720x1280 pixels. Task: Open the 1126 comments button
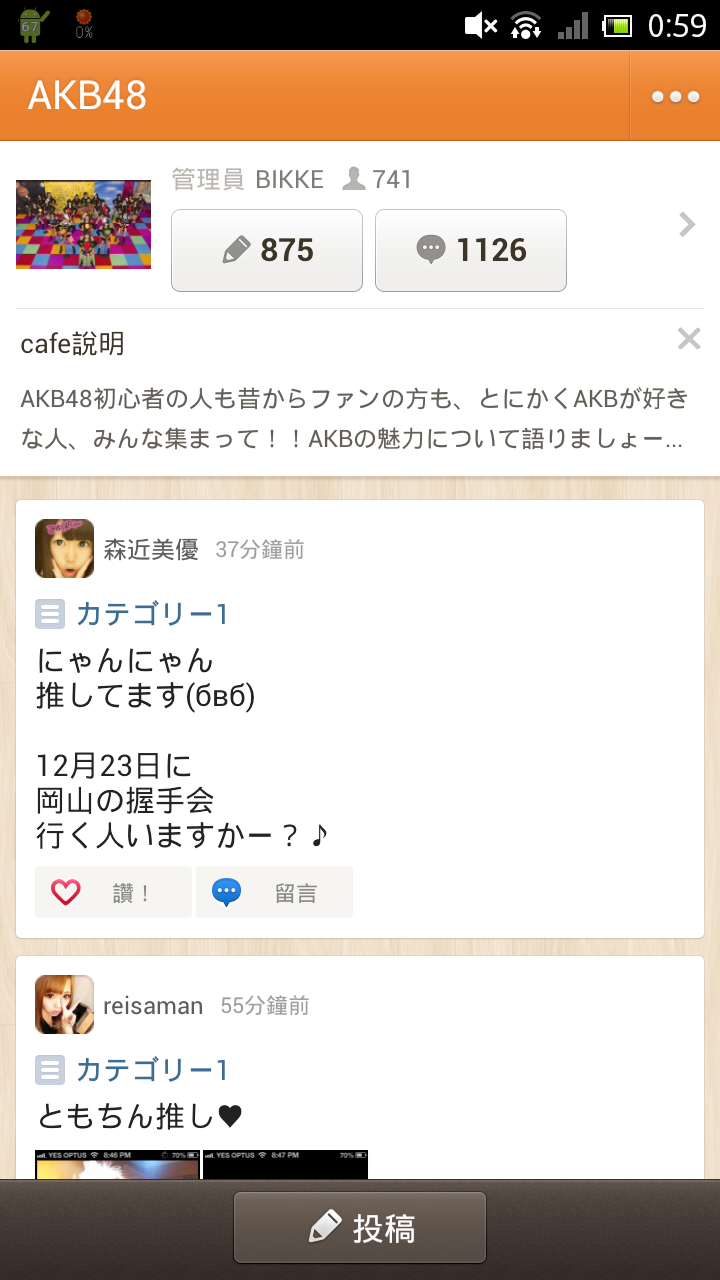pyautogui.click(x=471, y=250)
